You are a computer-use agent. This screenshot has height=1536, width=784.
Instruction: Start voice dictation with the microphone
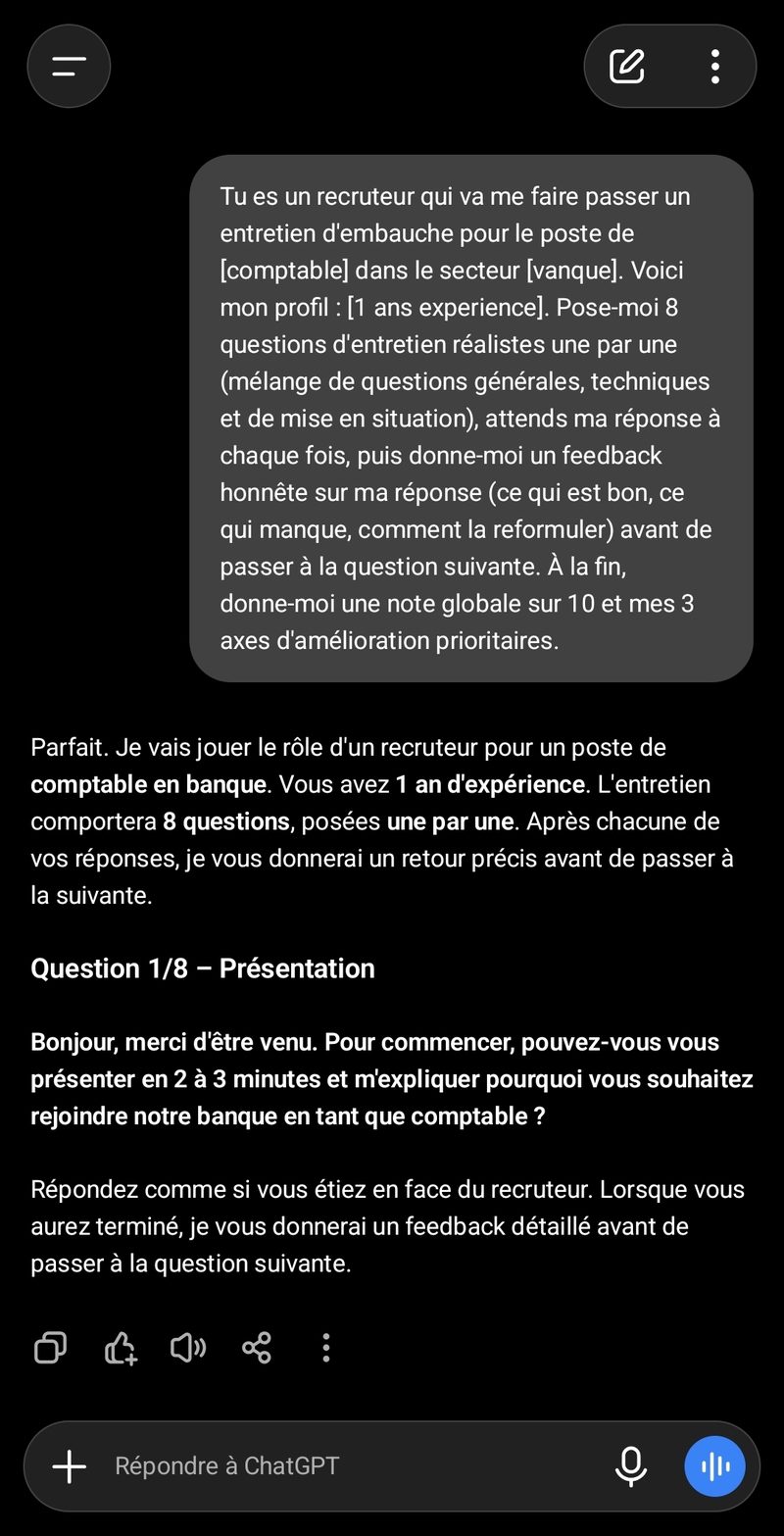631,1466
